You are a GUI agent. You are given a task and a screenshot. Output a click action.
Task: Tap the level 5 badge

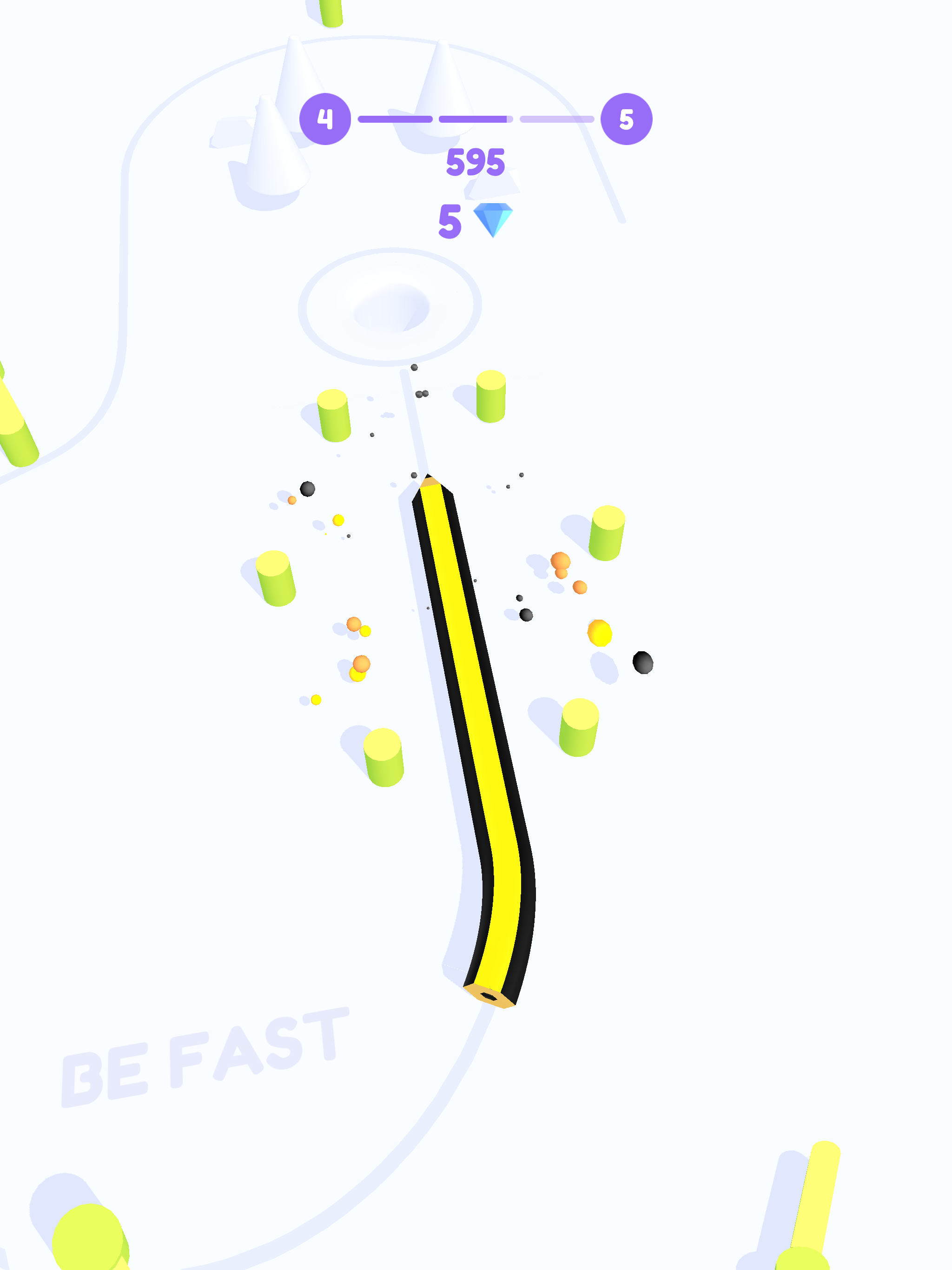[x=627, y=119]
